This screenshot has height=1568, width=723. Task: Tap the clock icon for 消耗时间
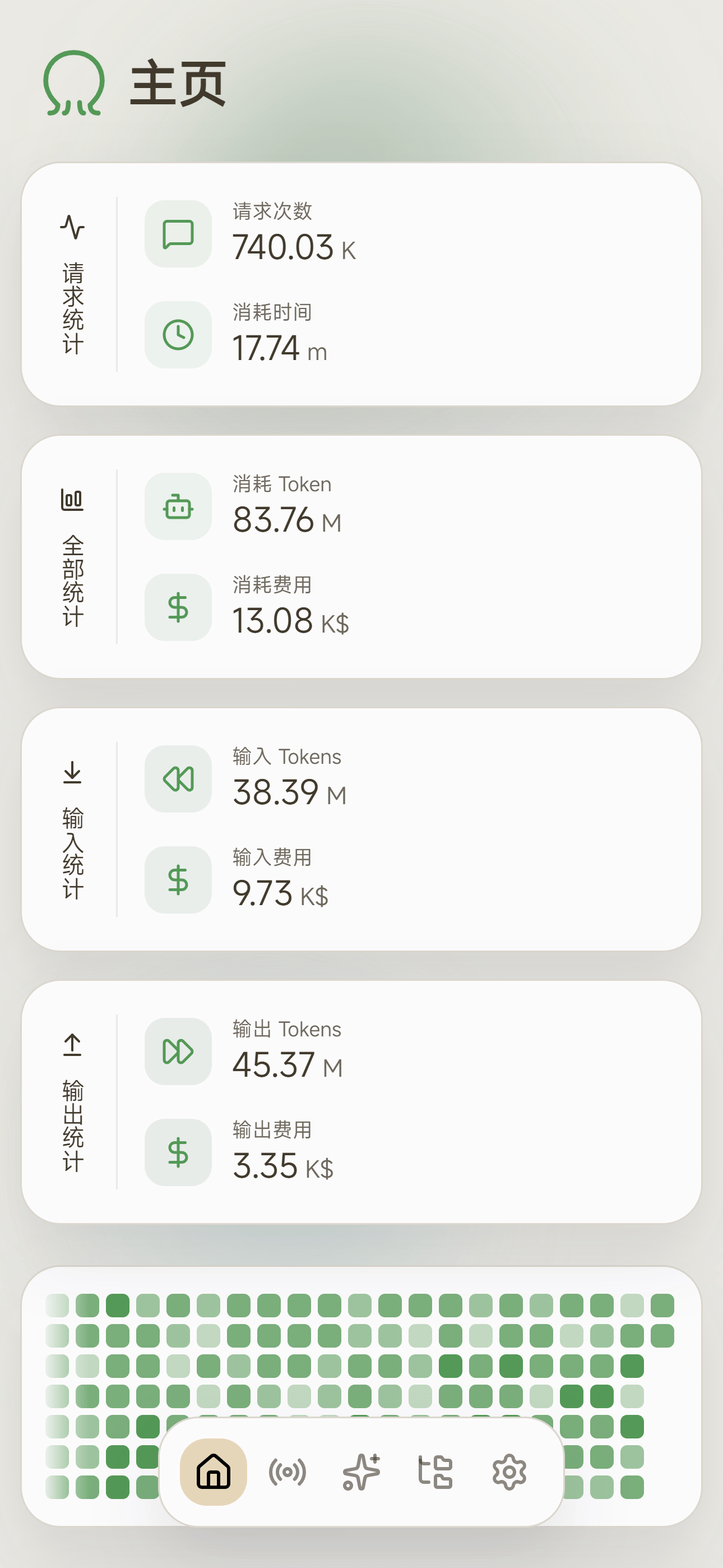pyautogui.click(x=177, y=335)
